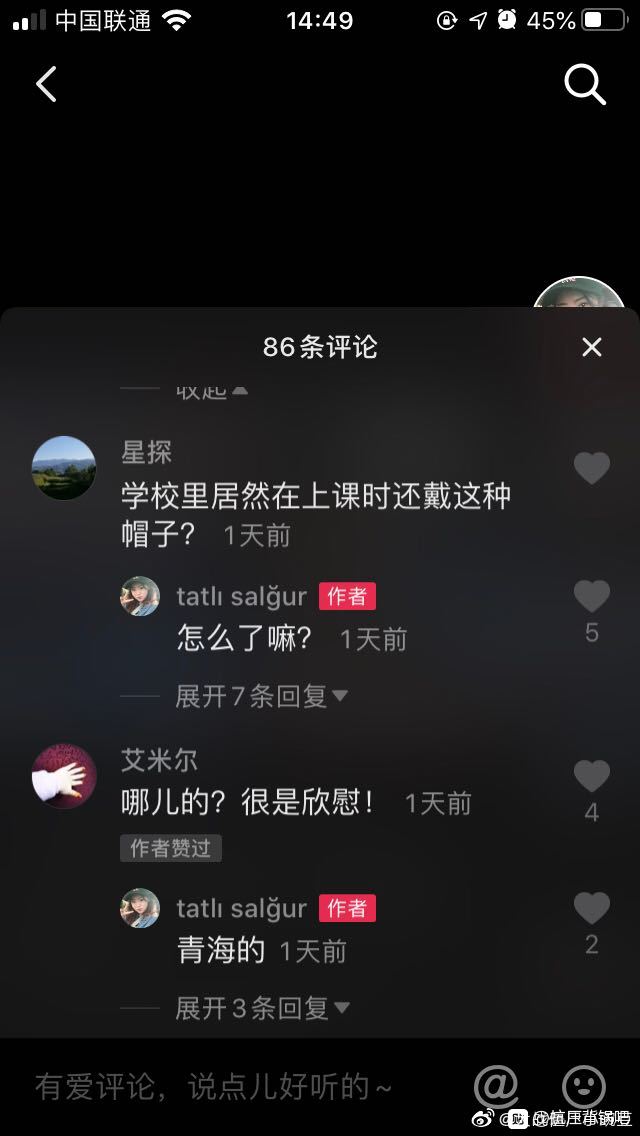Viewport: 640px width, 1136px height.
Task: Expand 展开3条回复 replies
Action: [x=261, y=1008]
